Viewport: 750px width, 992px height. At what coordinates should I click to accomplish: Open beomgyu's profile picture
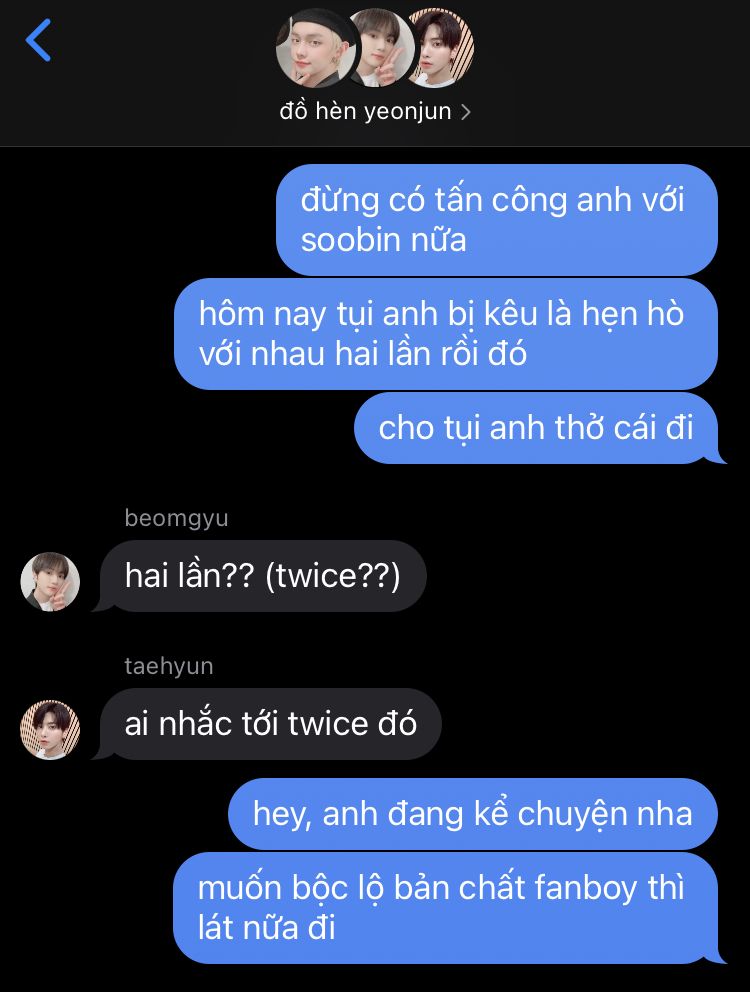(x=50, y=581)
